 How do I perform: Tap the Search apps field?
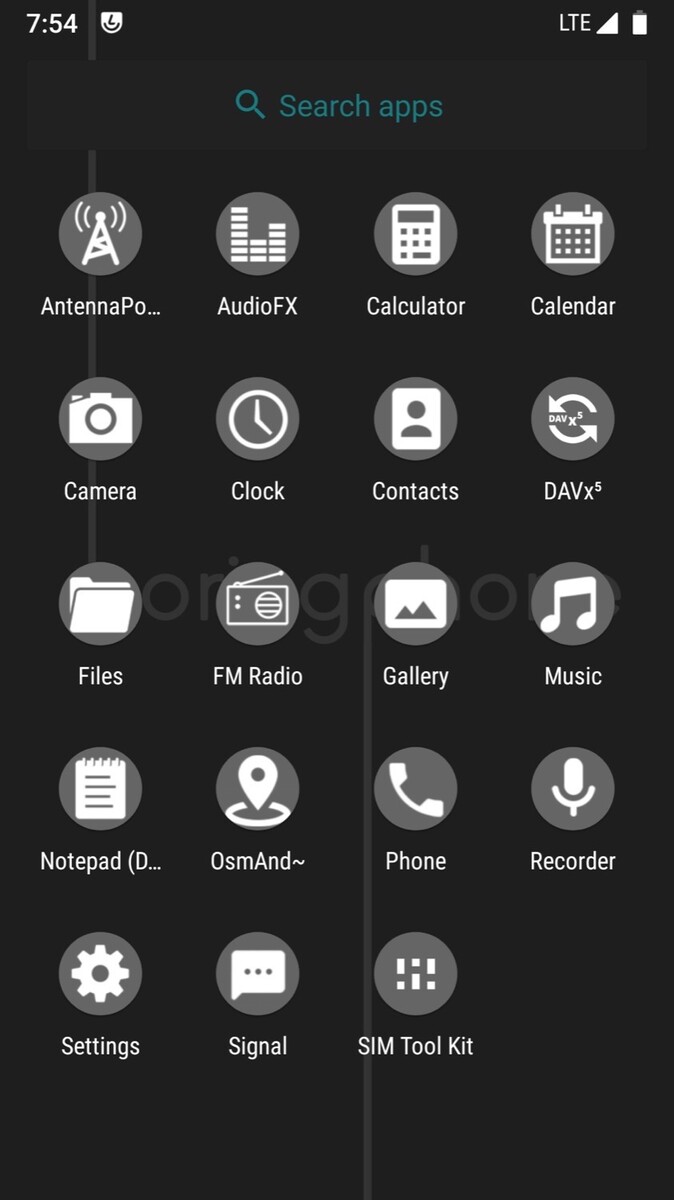[x=337, y=105]
